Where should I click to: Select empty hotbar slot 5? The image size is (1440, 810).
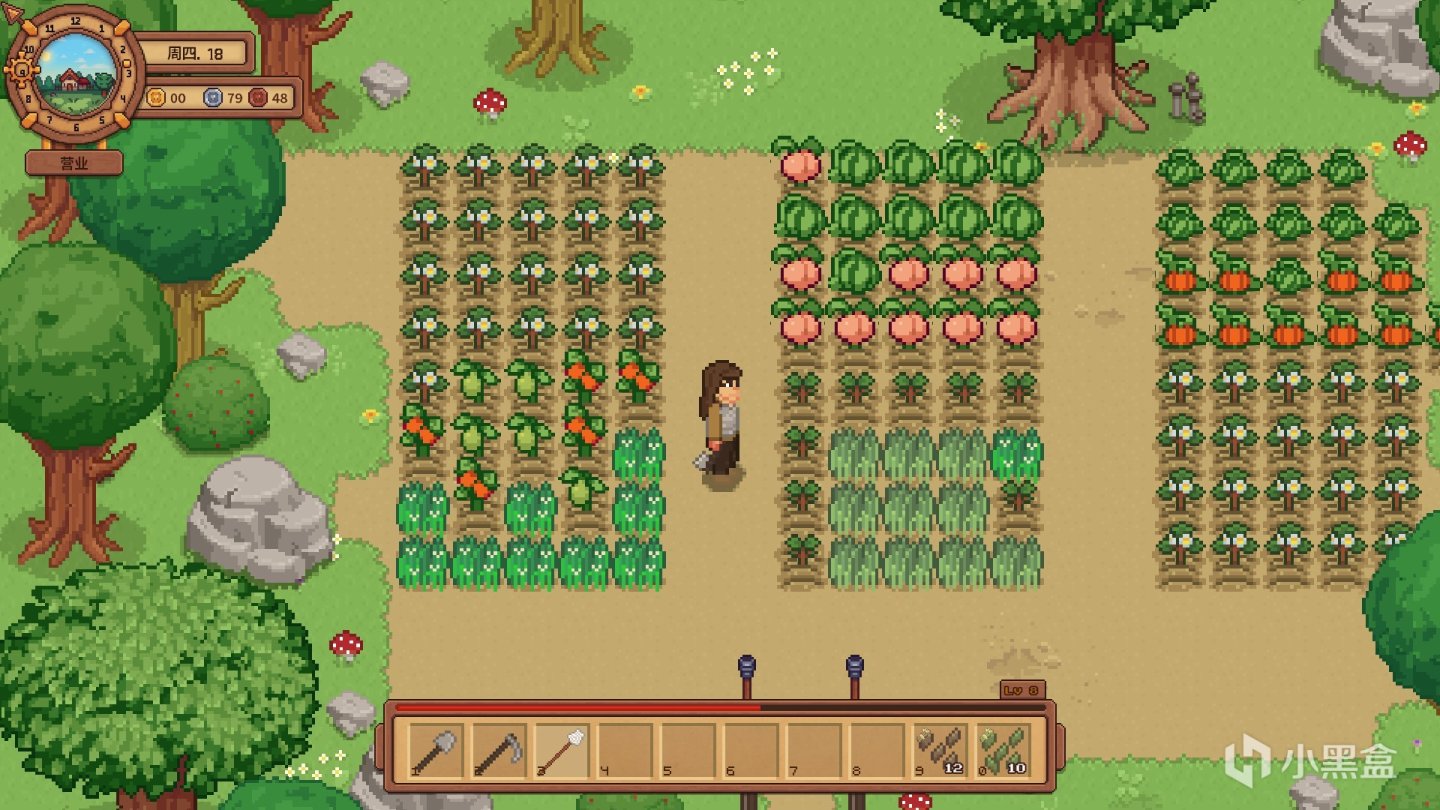(x=688, y=751)
